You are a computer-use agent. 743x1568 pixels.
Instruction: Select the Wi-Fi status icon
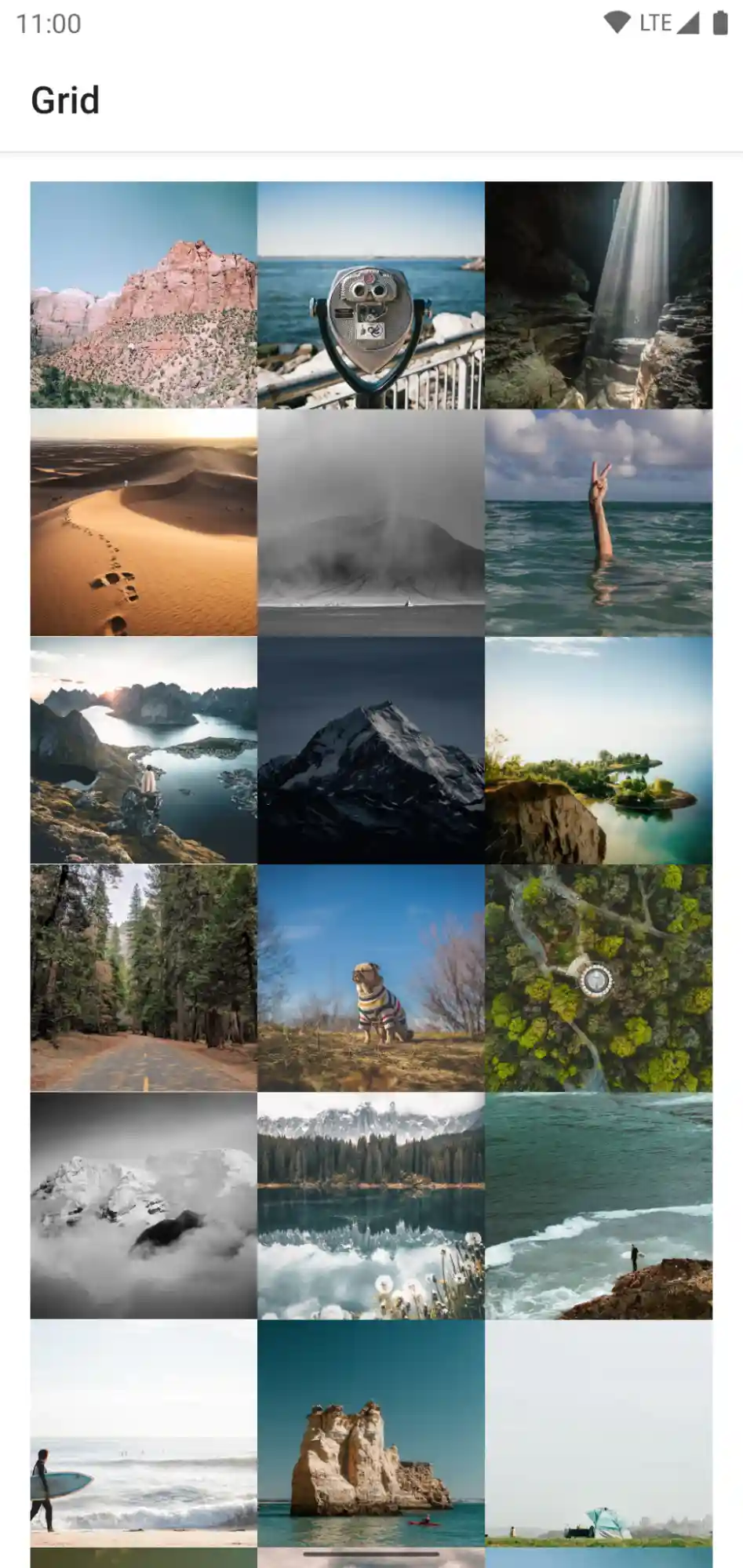(619, 22)
